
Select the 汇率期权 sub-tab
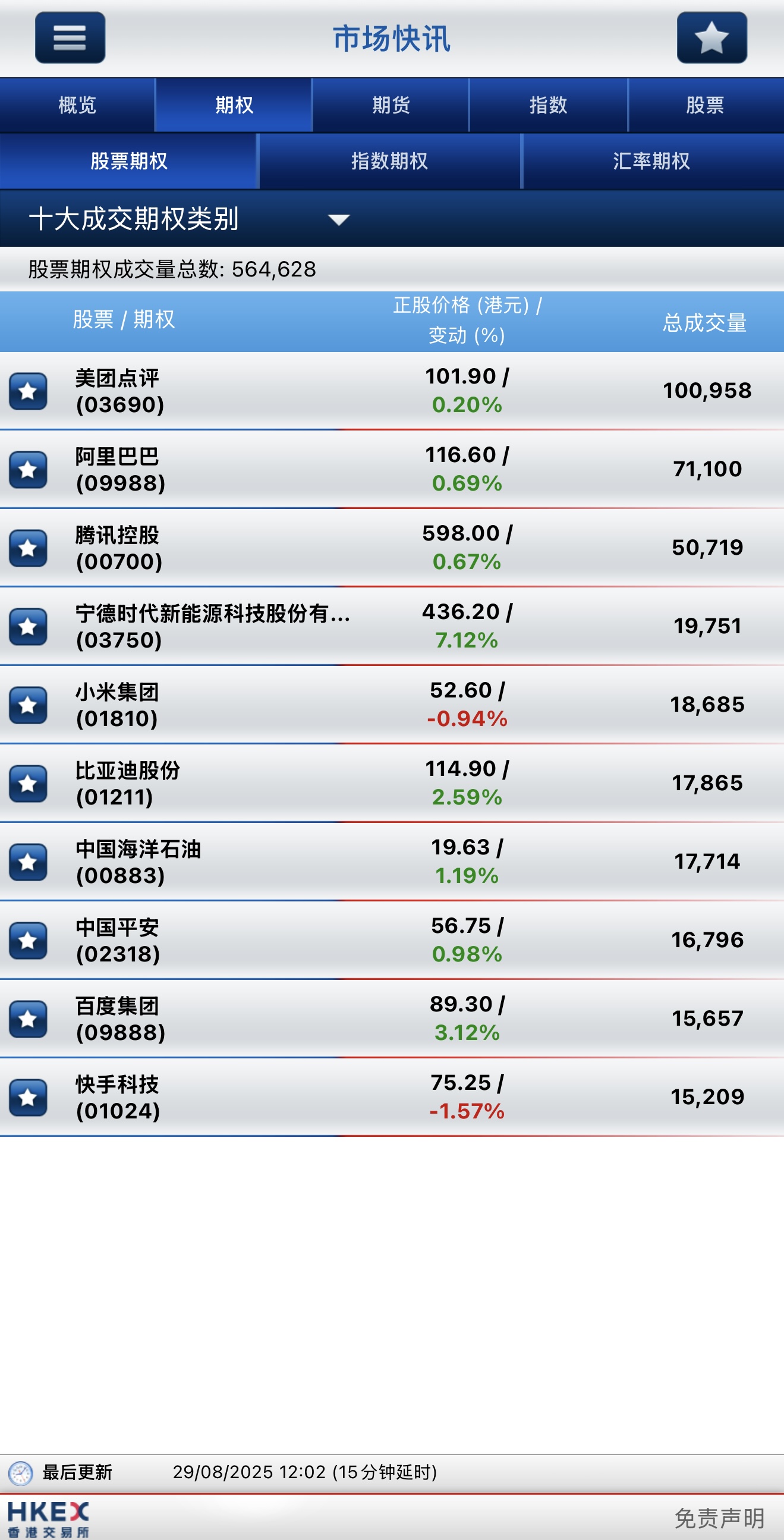click(653, 161)
